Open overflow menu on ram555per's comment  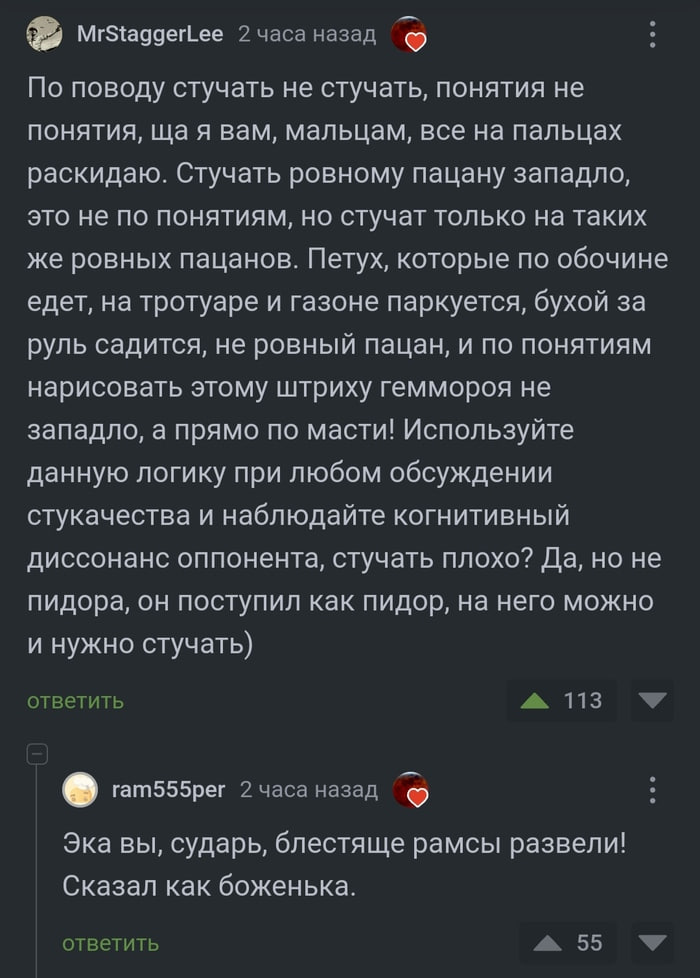pos(653,790)
